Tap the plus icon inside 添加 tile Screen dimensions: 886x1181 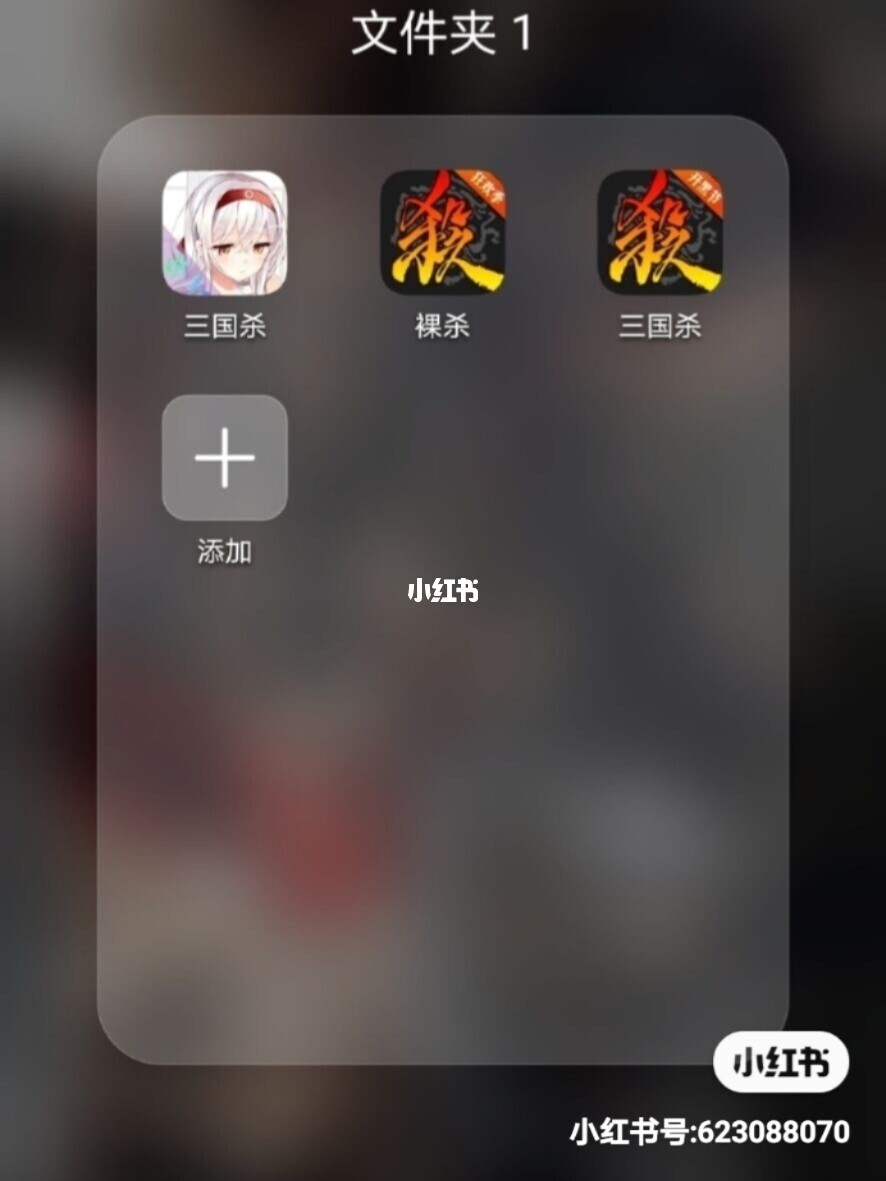224,458
